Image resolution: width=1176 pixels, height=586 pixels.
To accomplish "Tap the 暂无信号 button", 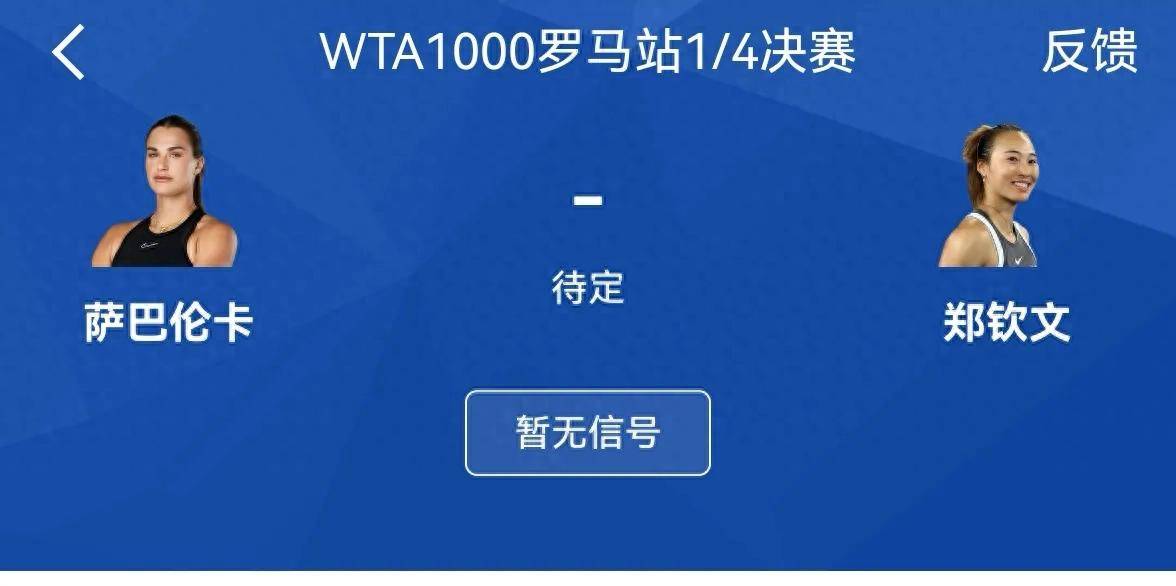I will tap(587, 433).
